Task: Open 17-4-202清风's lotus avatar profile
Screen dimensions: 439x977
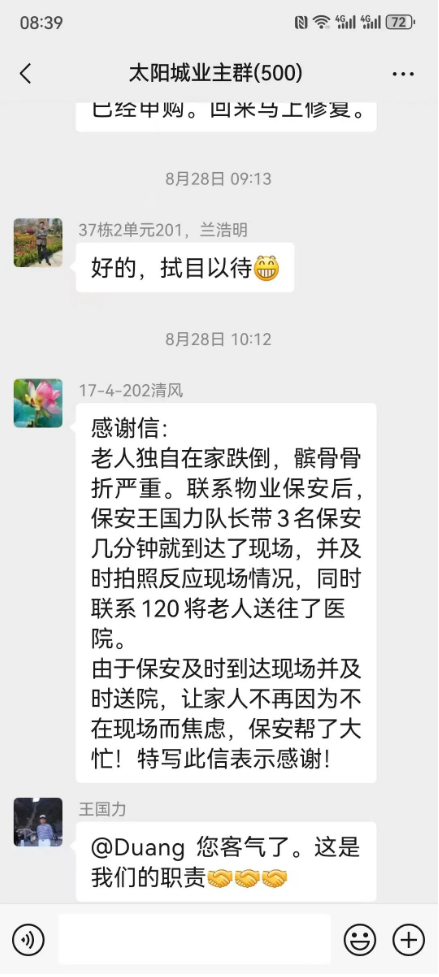Action: [38, 403]
